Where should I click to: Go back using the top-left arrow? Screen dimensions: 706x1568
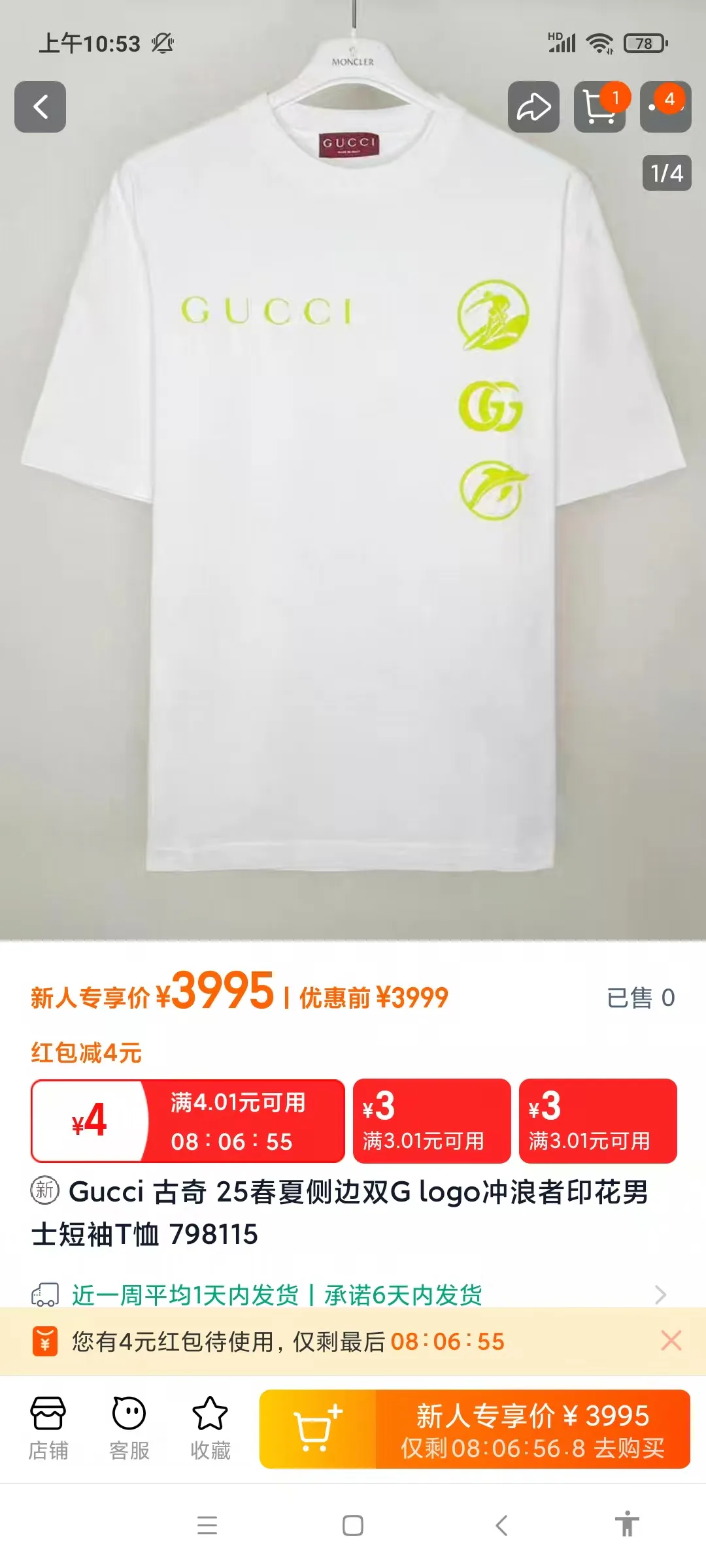tap(41, 107)
